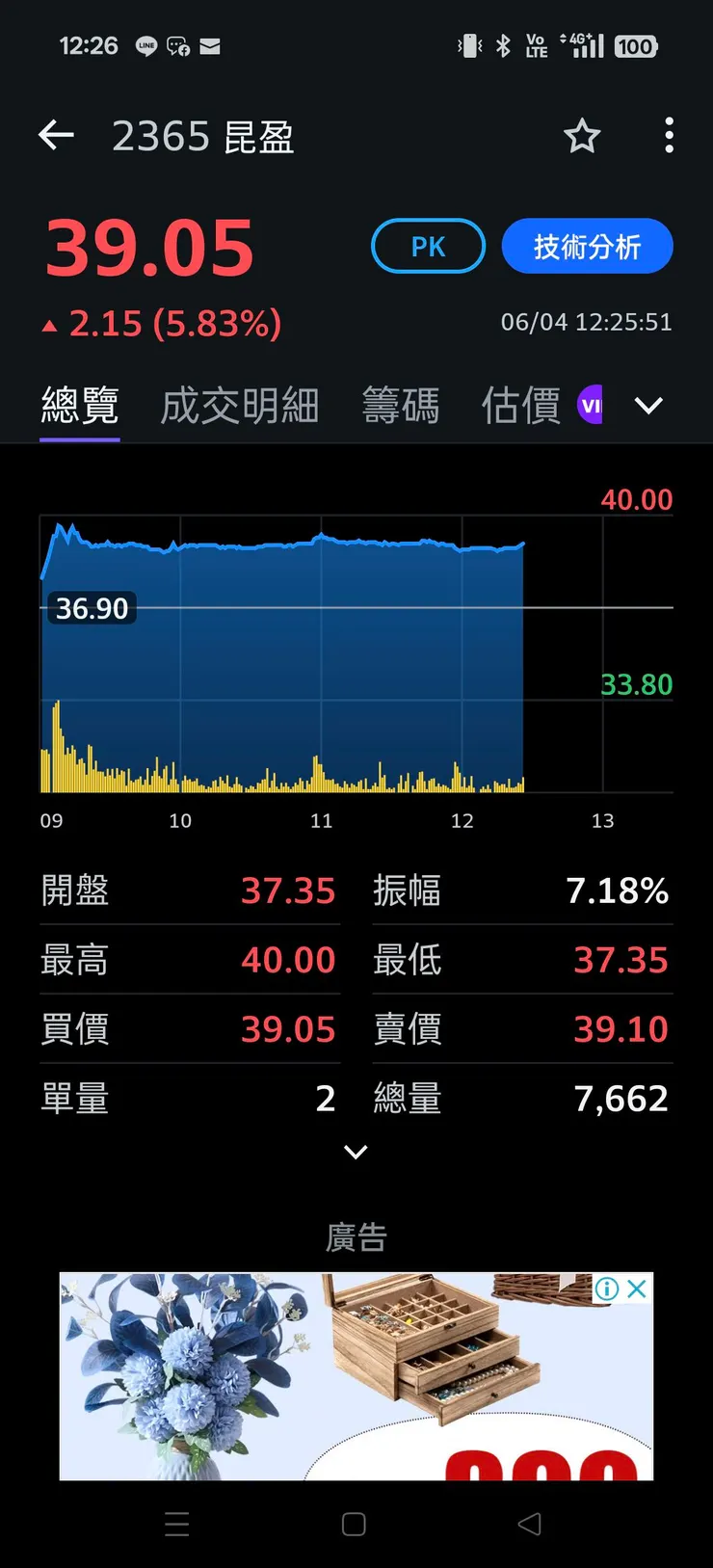Expand more stock details below 總量

coord(355,1153)
